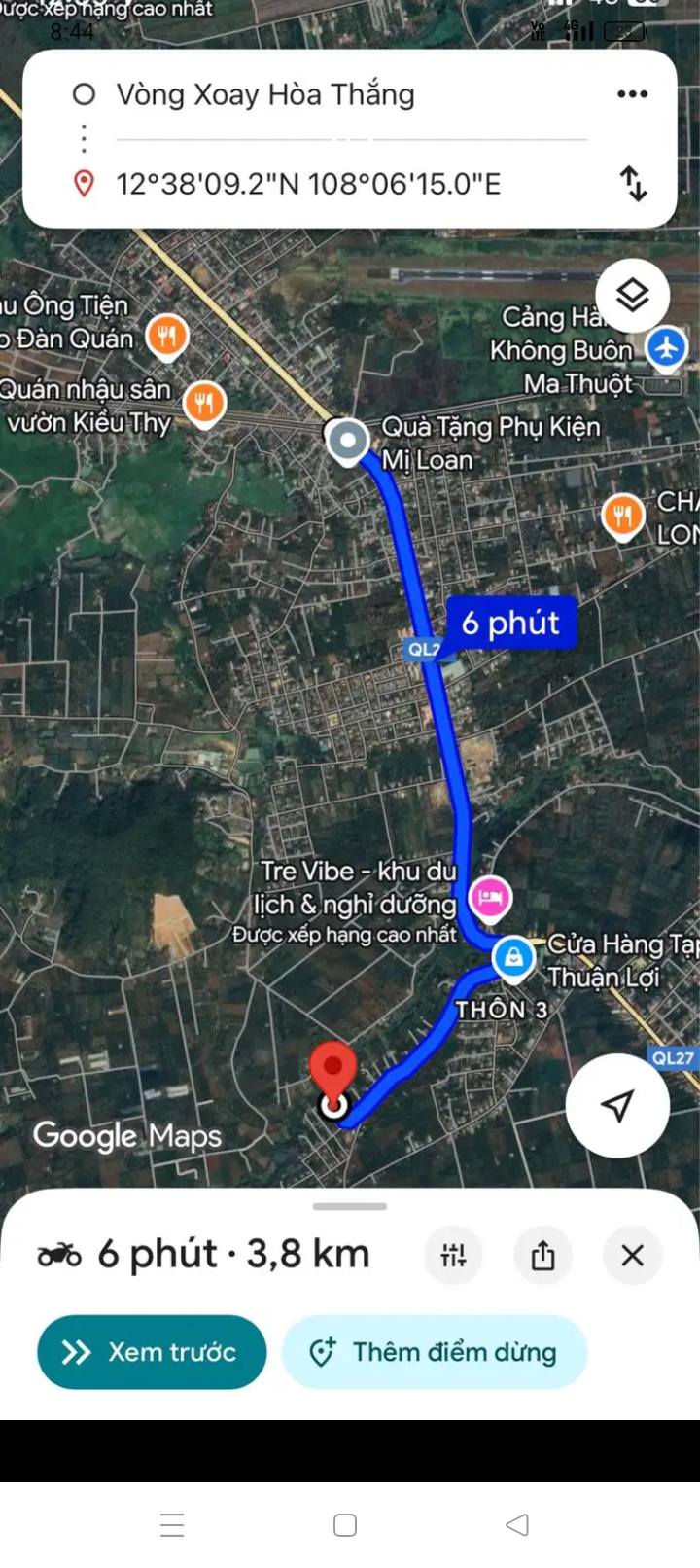Open route options filter icon
The height and width of the screenshot is (1568, 700).
(453, 1255)
